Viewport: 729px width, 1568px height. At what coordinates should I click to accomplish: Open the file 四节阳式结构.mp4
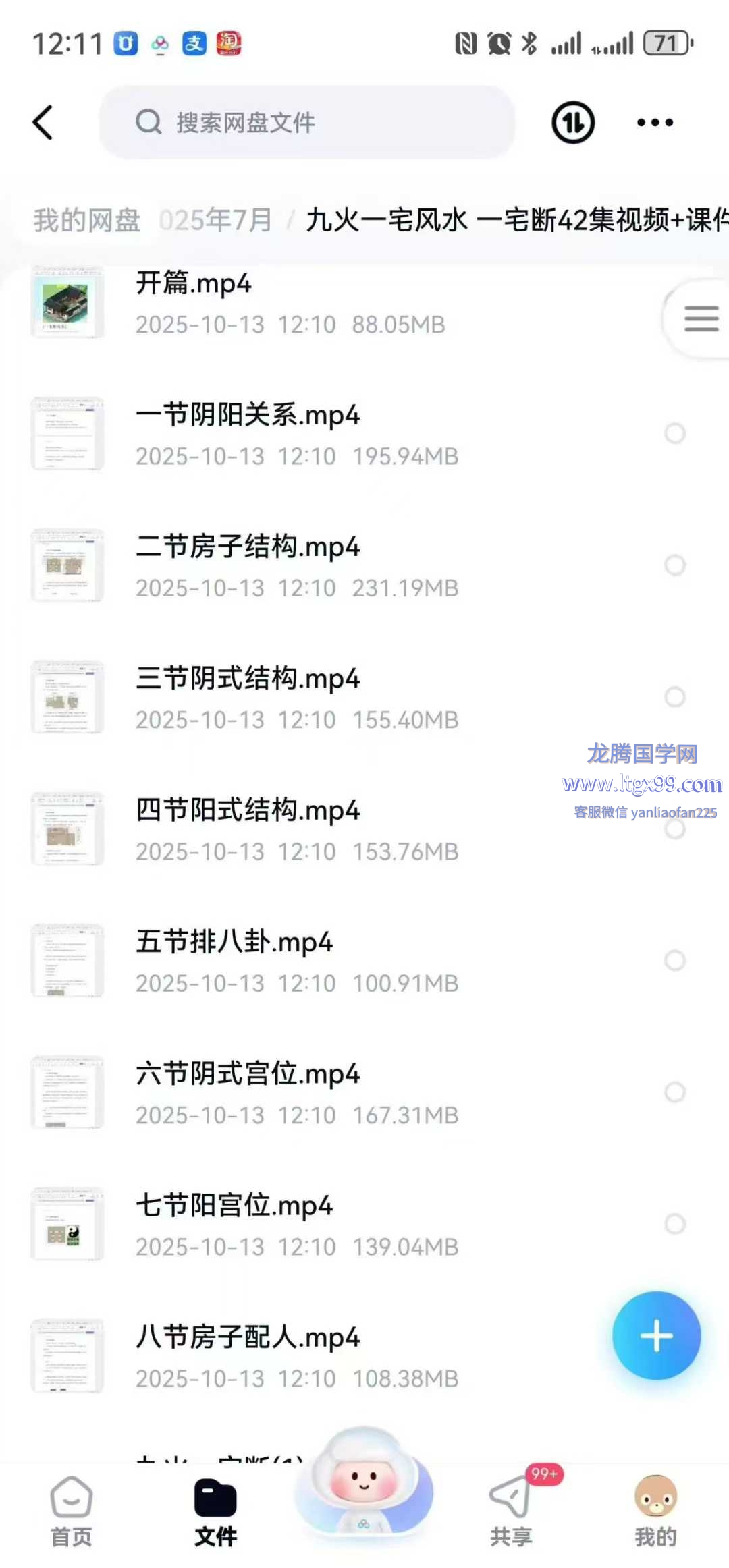click(x=247, y=810)
